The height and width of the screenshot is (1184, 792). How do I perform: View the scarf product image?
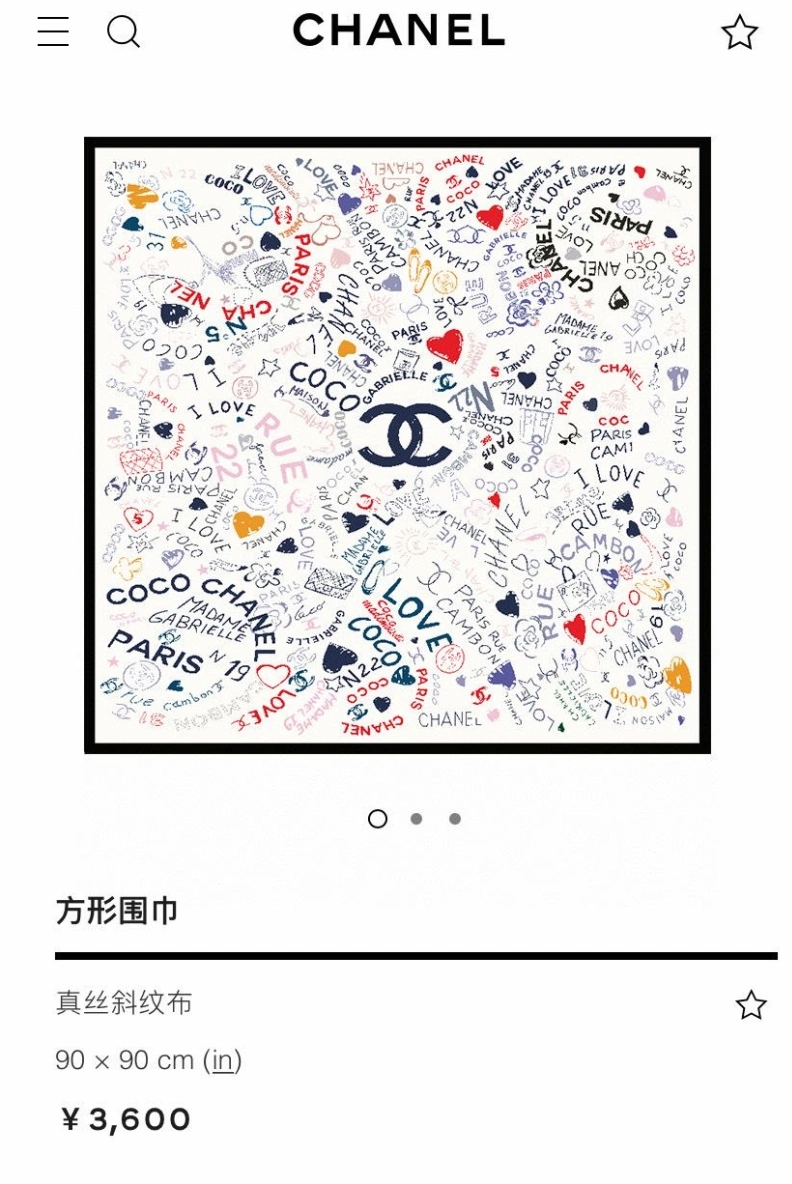pos(397,445)
